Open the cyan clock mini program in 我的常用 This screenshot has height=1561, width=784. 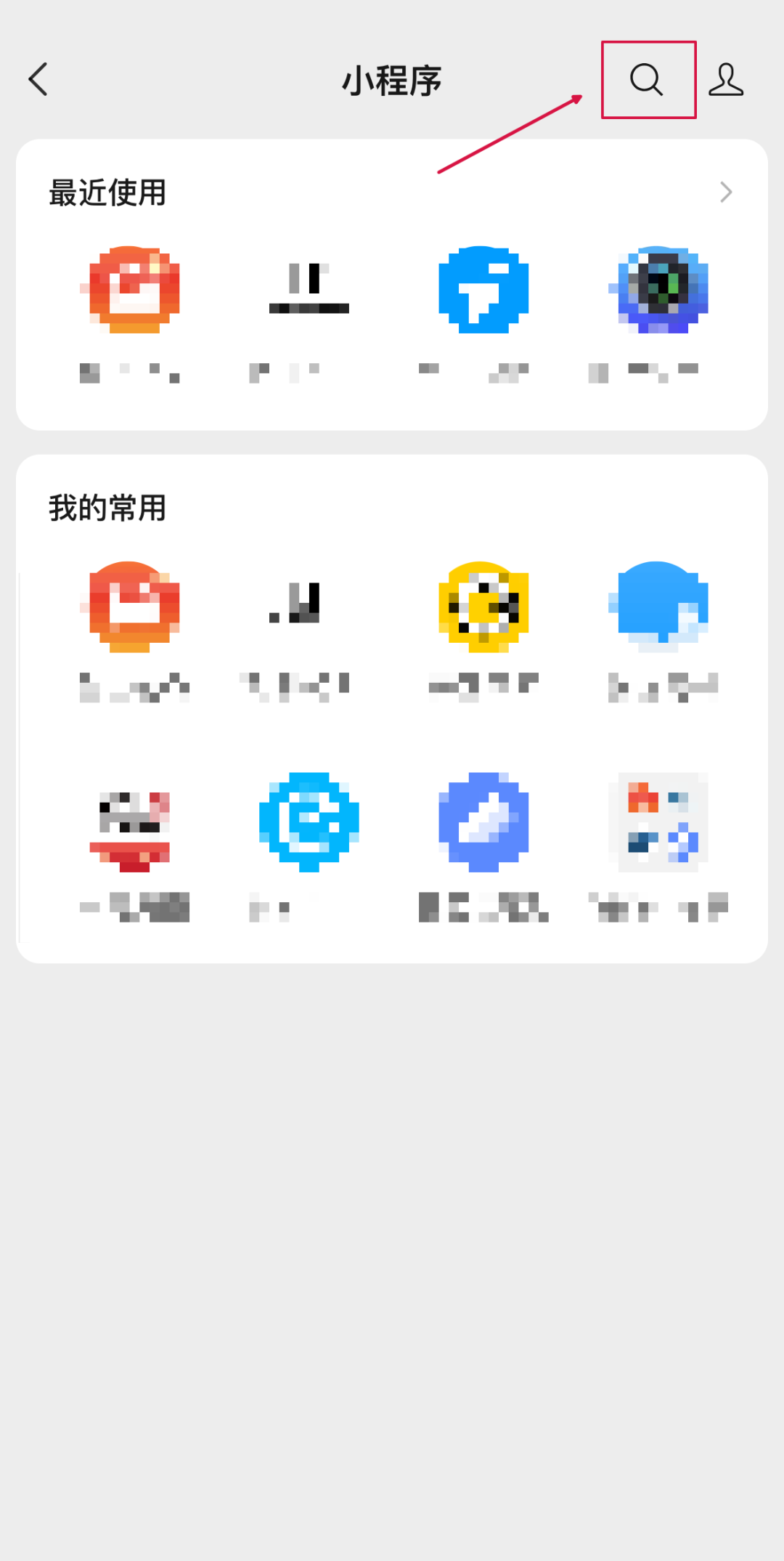click(309, 822)
